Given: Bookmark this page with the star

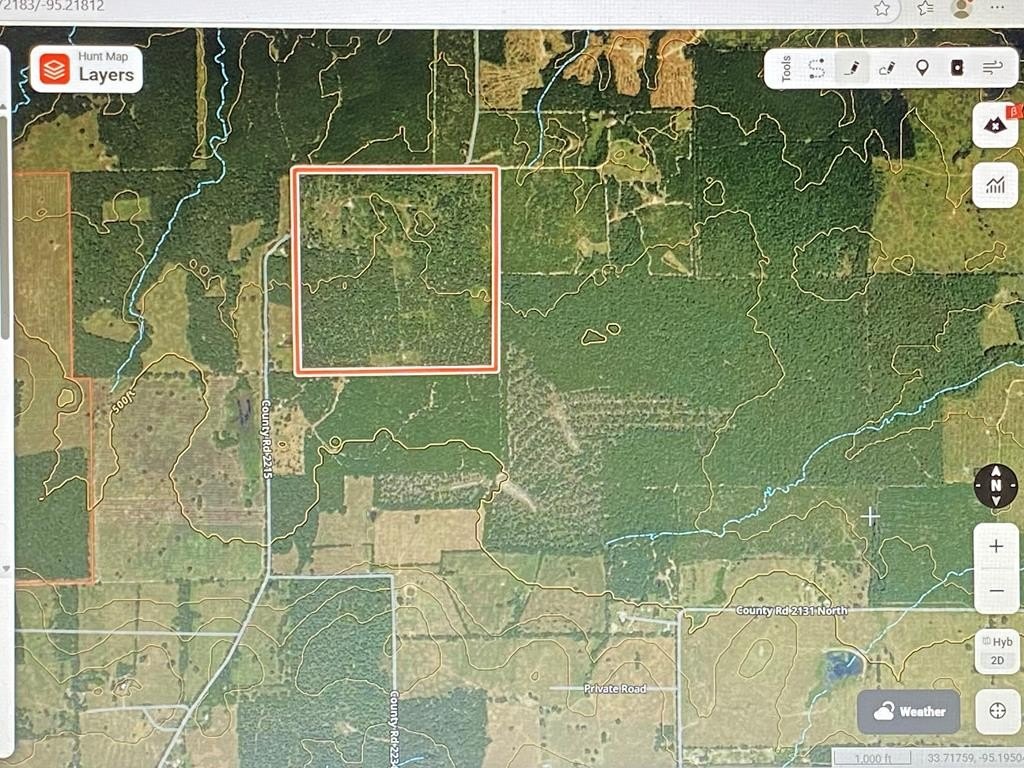Looking at the screenshot, I should coord(881,8).
